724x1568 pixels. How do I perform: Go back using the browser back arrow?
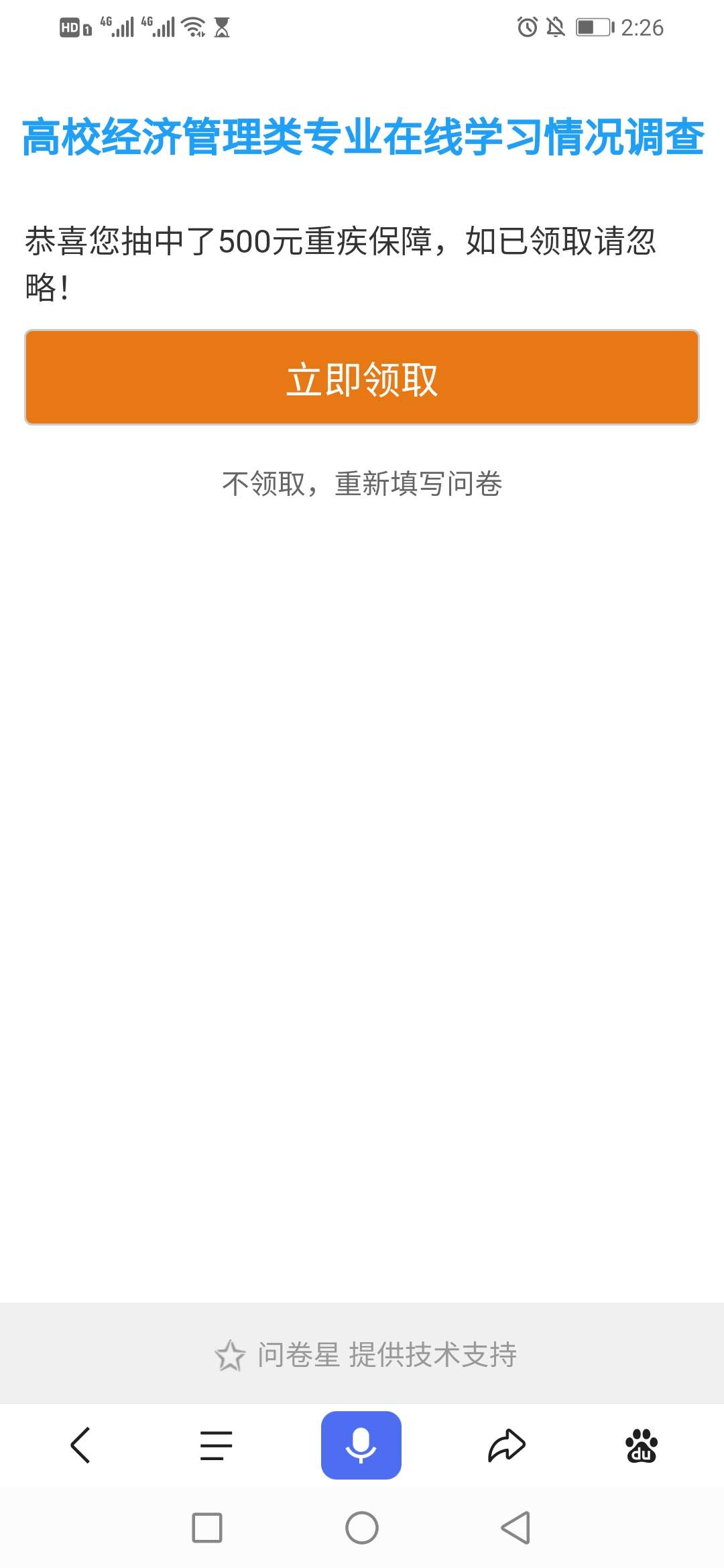coord(80,1445)
